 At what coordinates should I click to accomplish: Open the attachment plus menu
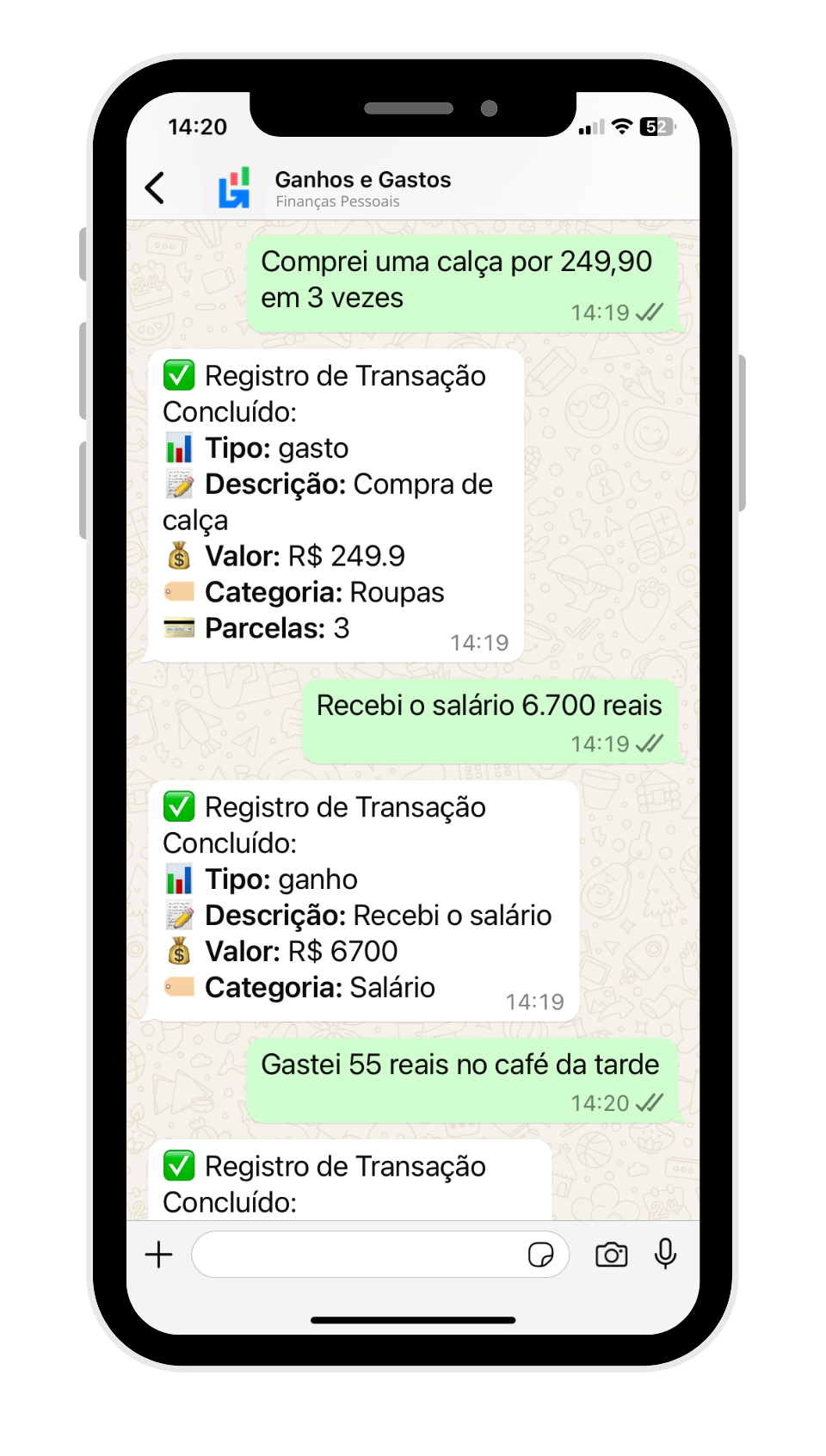159,1255
